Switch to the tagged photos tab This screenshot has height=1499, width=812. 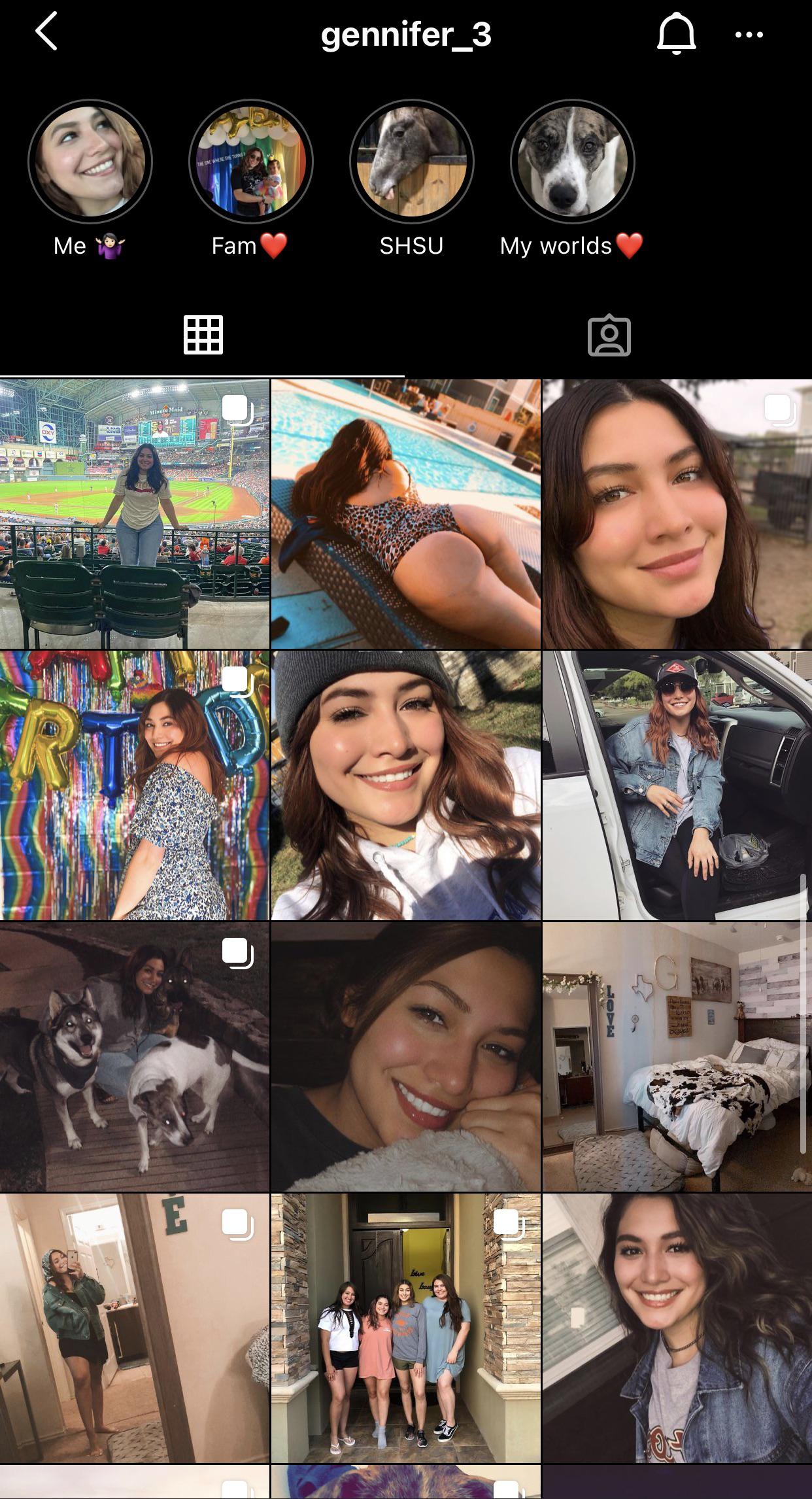click(609, 336)
